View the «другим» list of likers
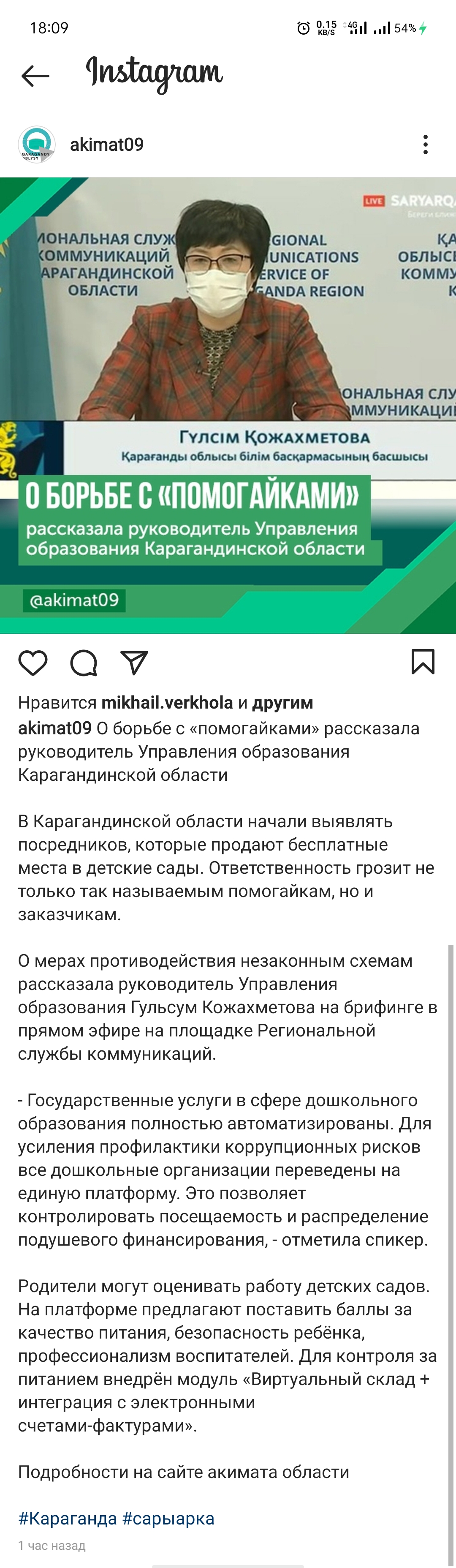Screen dimensions: 456x1568 [282, 702]
